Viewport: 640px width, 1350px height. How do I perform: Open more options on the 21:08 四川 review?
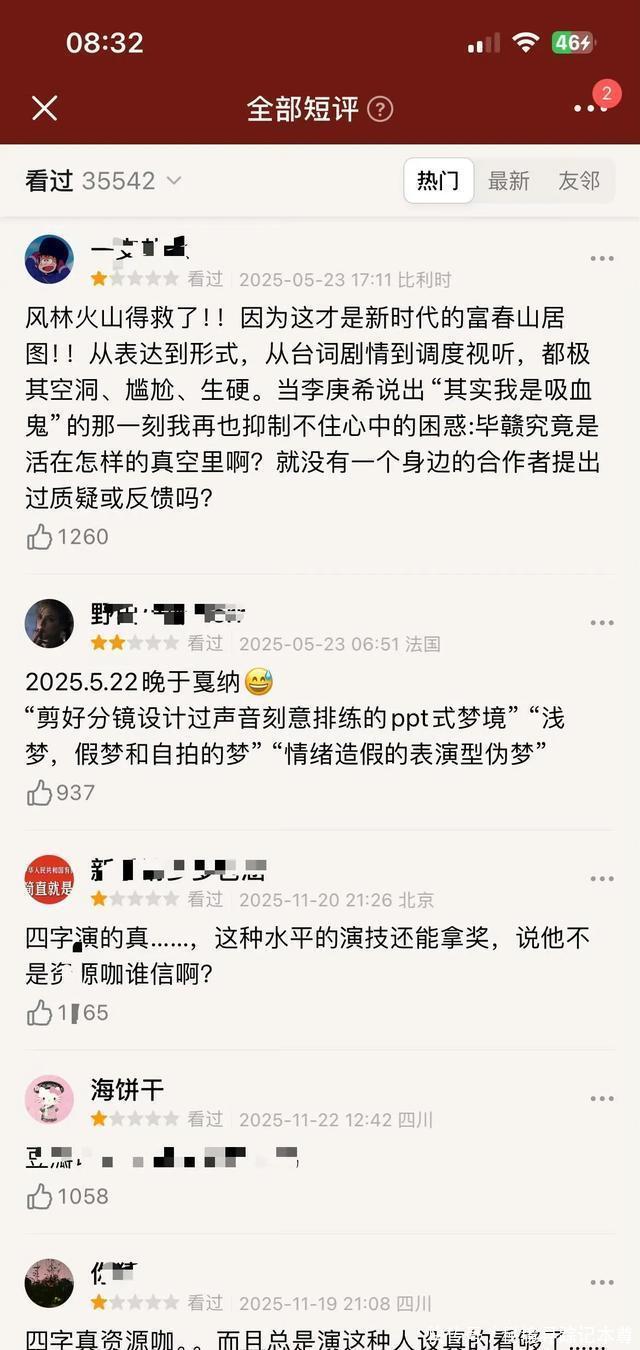(x=602, y=1283)
